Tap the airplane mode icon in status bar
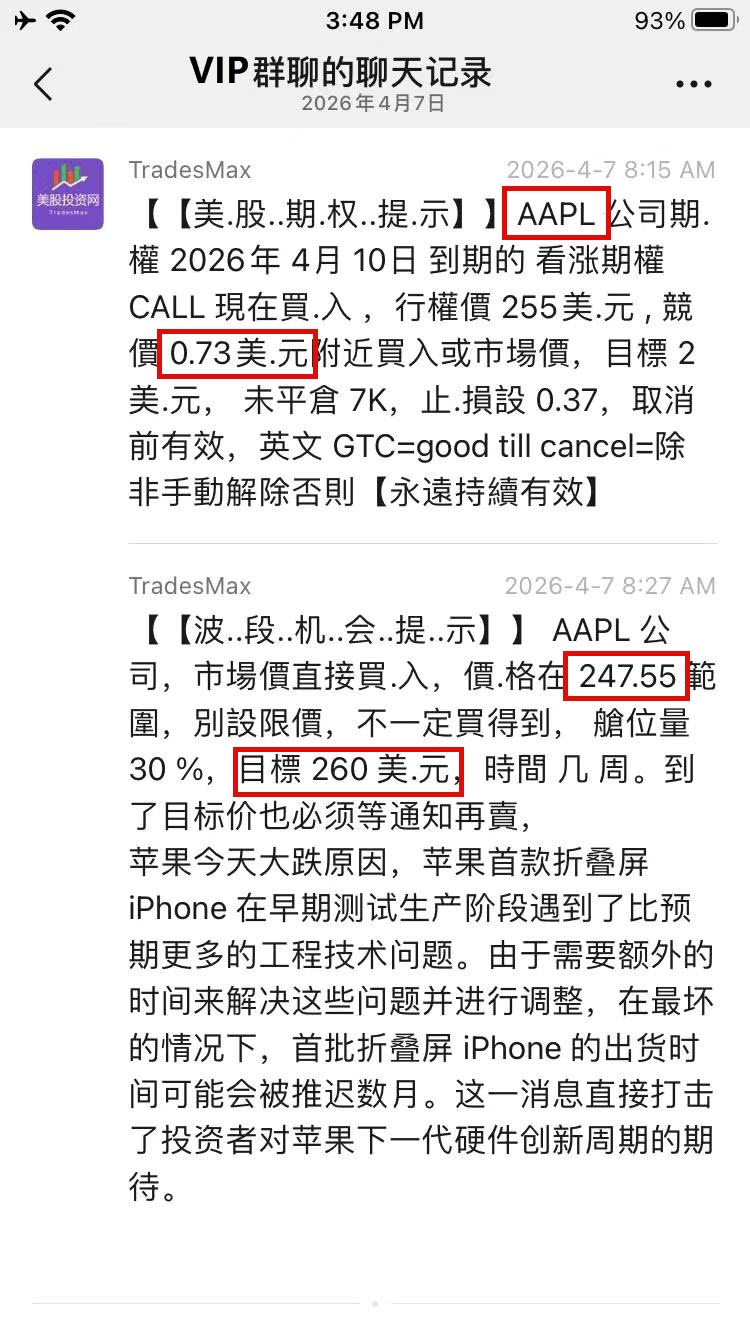Image resolution: width=750 pixels, height=1334 pixels. [x=22, y=19]
